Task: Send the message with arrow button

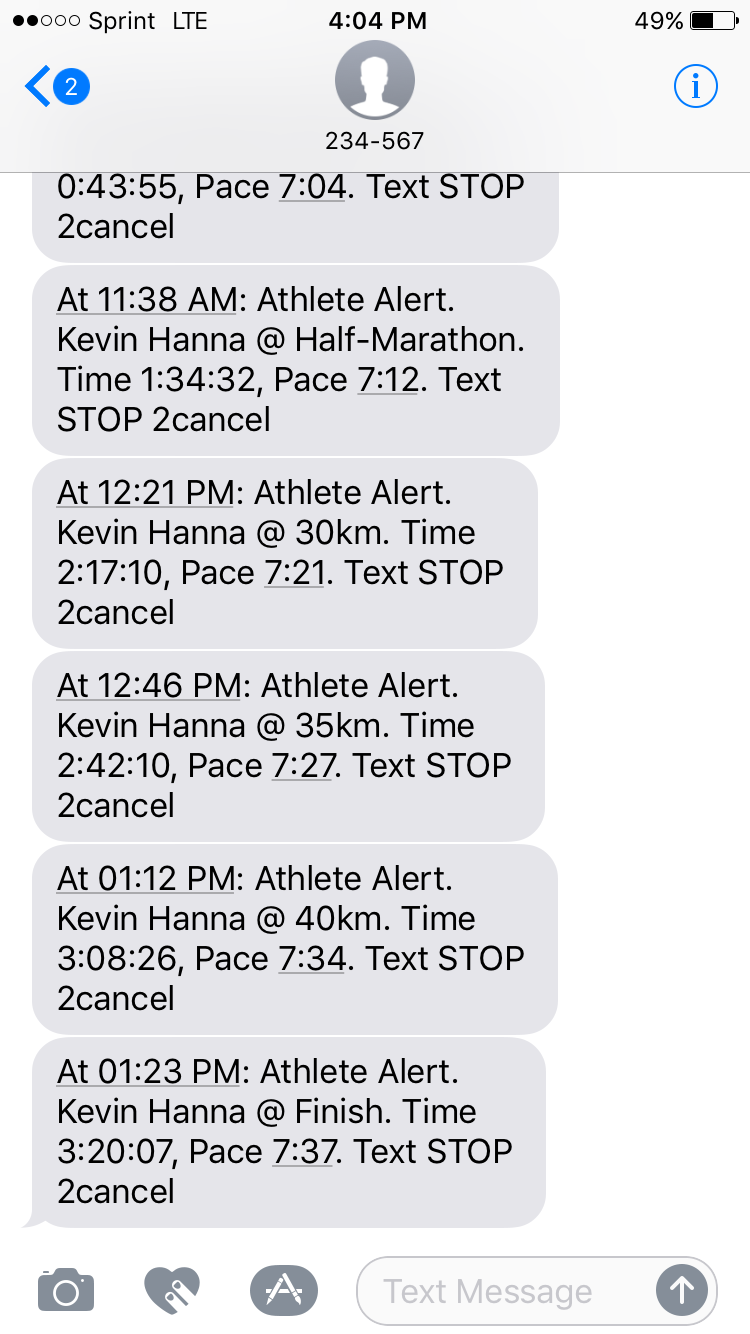Action: 682,1291
